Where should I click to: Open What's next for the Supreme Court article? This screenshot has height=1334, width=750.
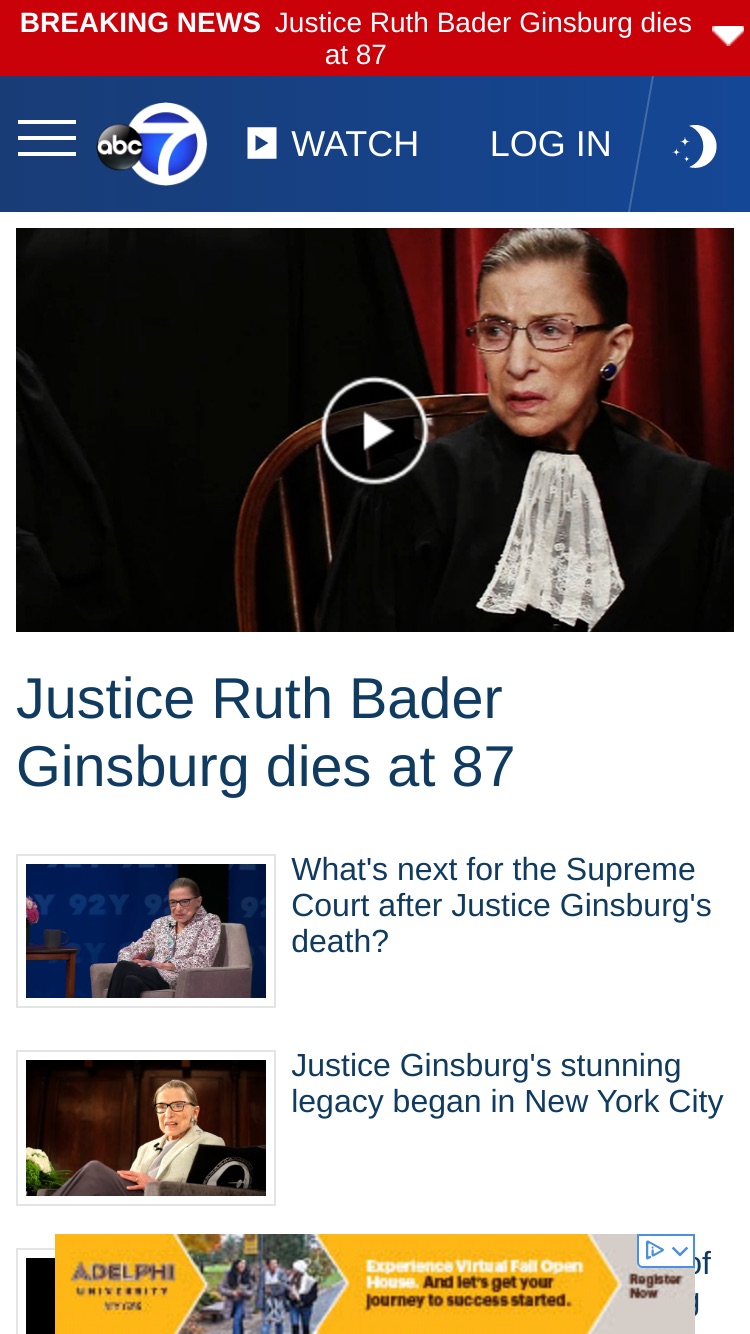(x=501, y=905)
